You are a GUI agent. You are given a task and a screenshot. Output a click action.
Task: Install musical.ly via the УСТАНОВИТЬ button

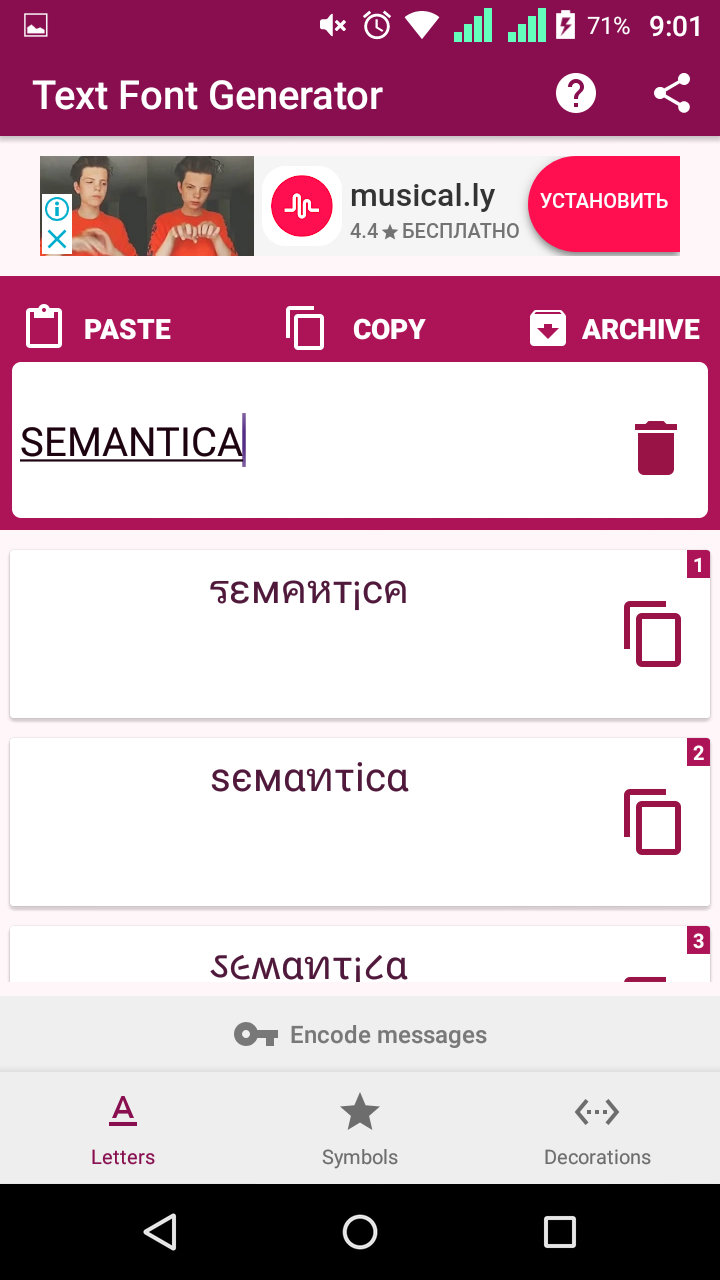604,204
